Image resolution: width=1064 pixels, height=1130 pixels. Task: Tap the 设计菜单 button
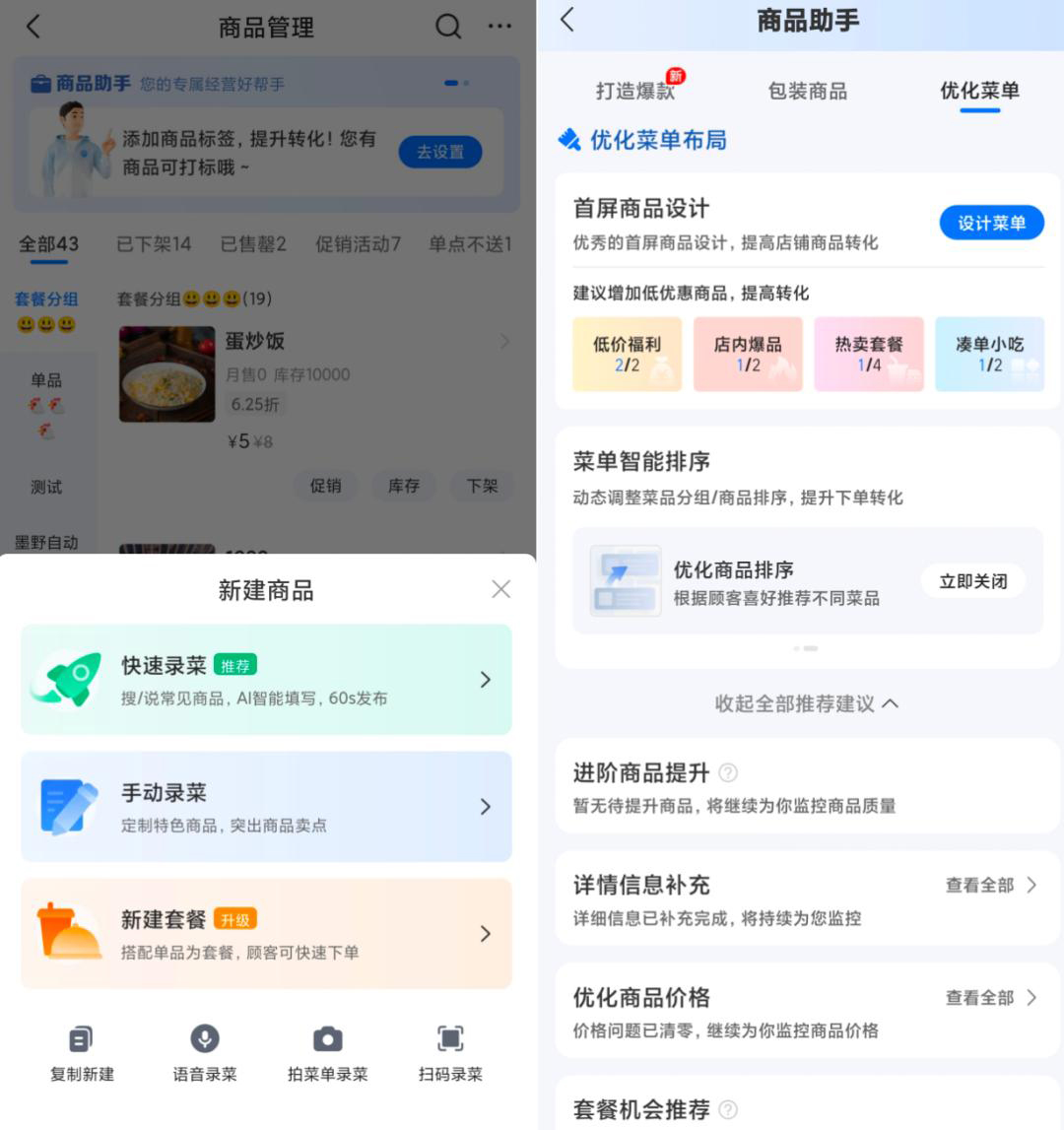coord(991,223)
